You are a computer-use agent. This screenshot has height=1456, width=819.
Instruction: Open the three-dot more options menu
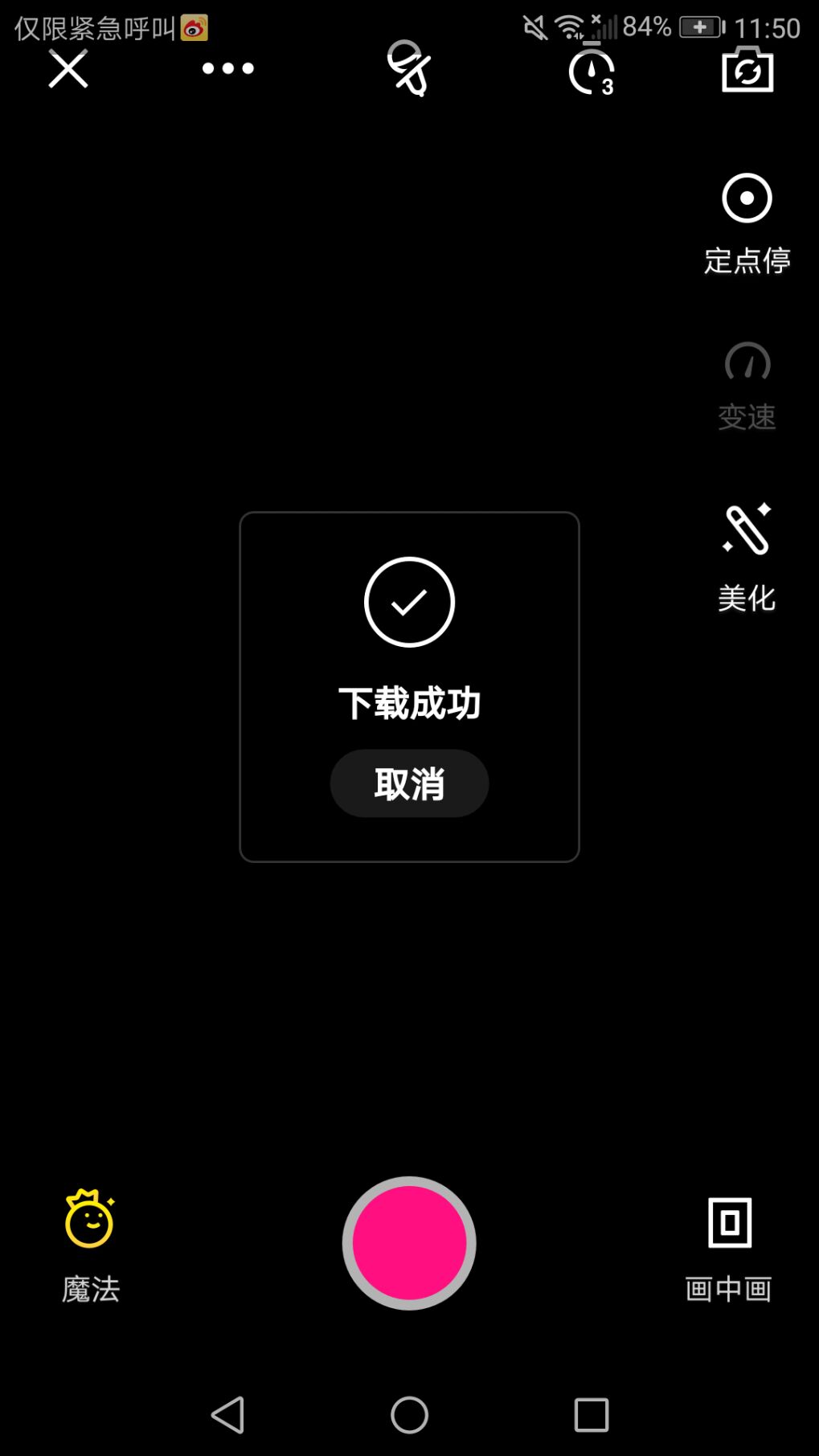227,69
